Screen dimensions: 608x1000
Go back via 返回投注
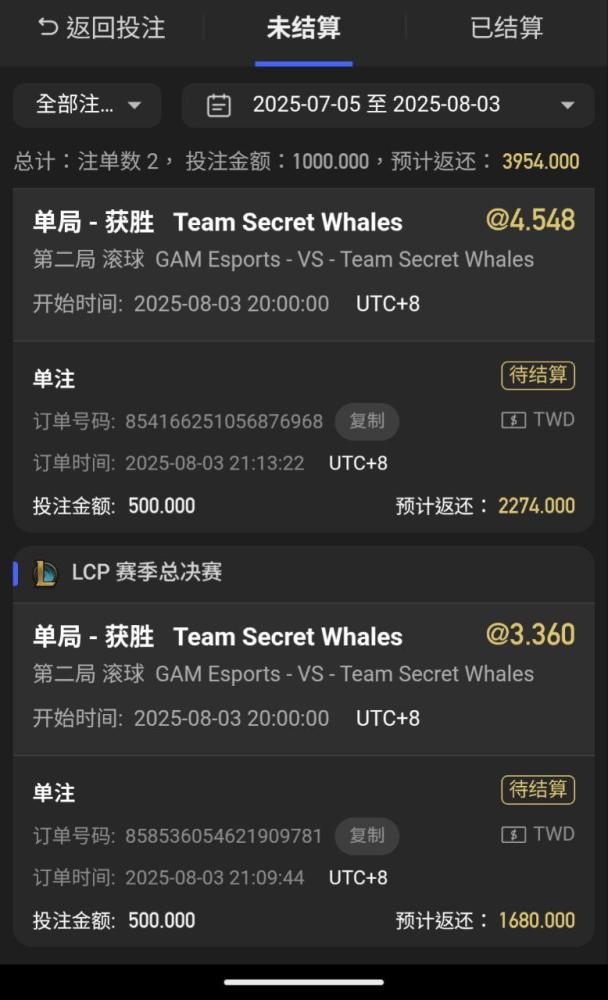coord(101,28)
